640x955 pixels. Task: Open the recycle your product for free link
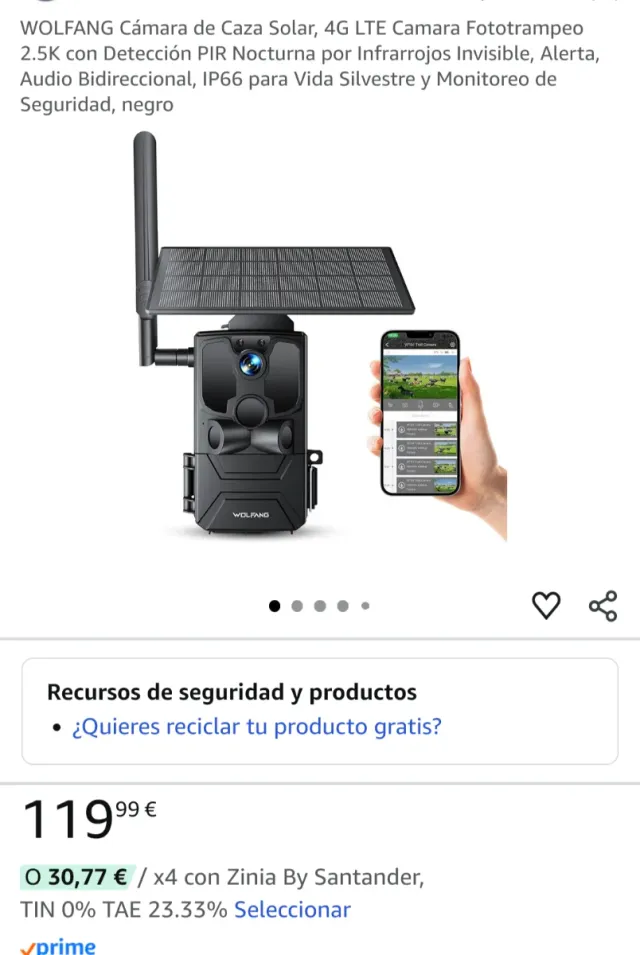(x=256, y=726)
